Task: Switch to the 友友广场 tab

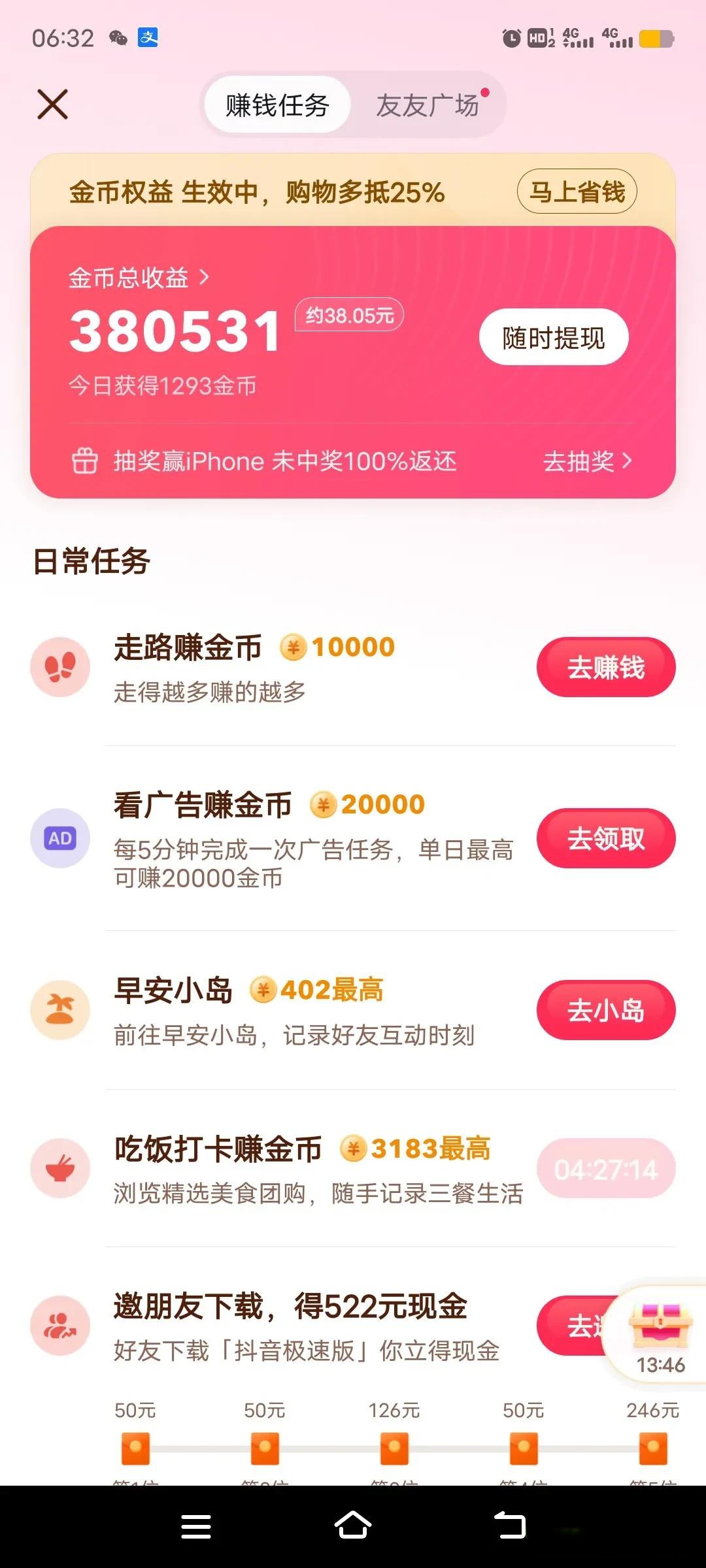Action: [x=428, y=105]
